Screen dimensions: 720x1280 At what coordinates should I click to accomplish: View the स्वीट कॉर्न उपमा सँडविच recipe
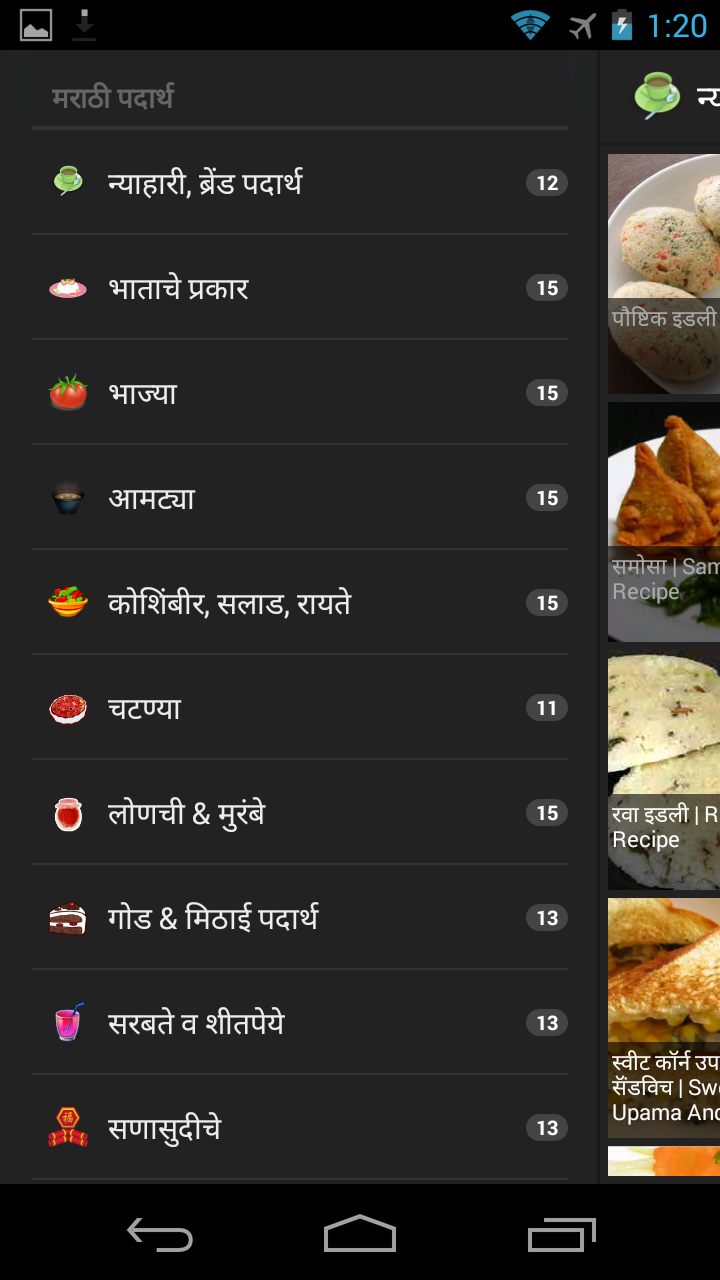click(x=664, y=1017)
